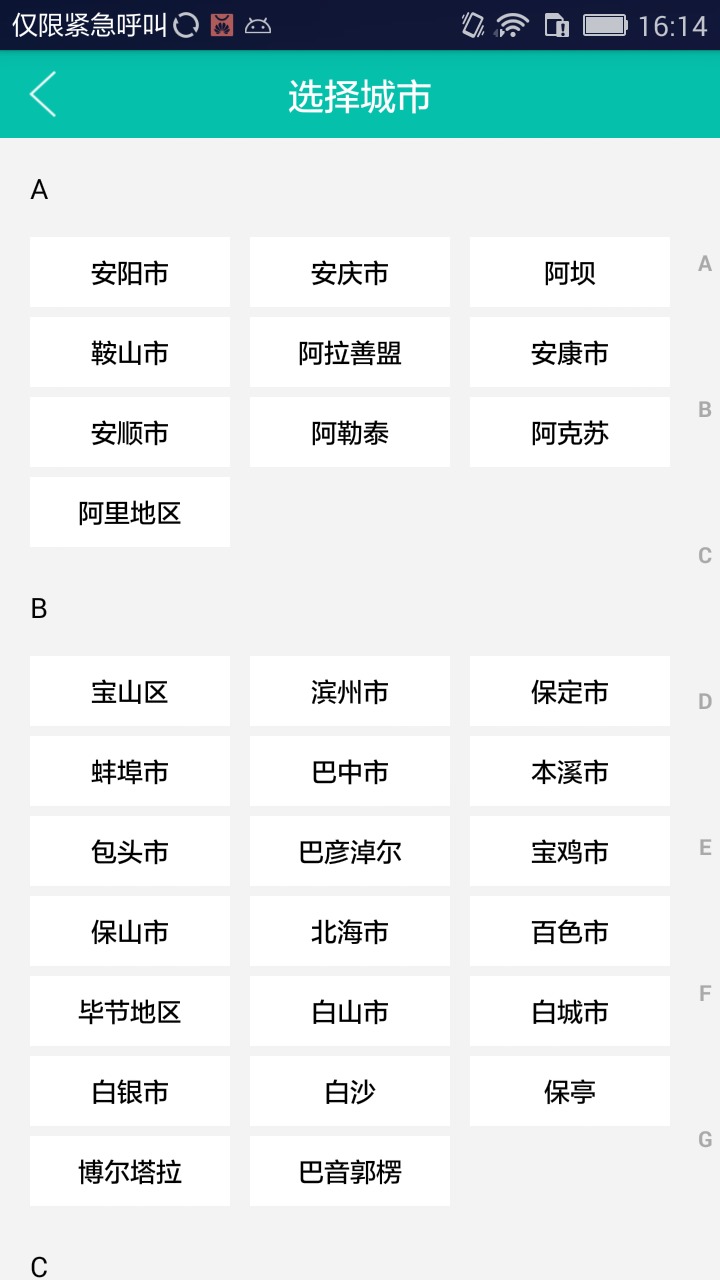Choose 安庆市 from the city list
720x1280 pixels.
click(350, 272)
